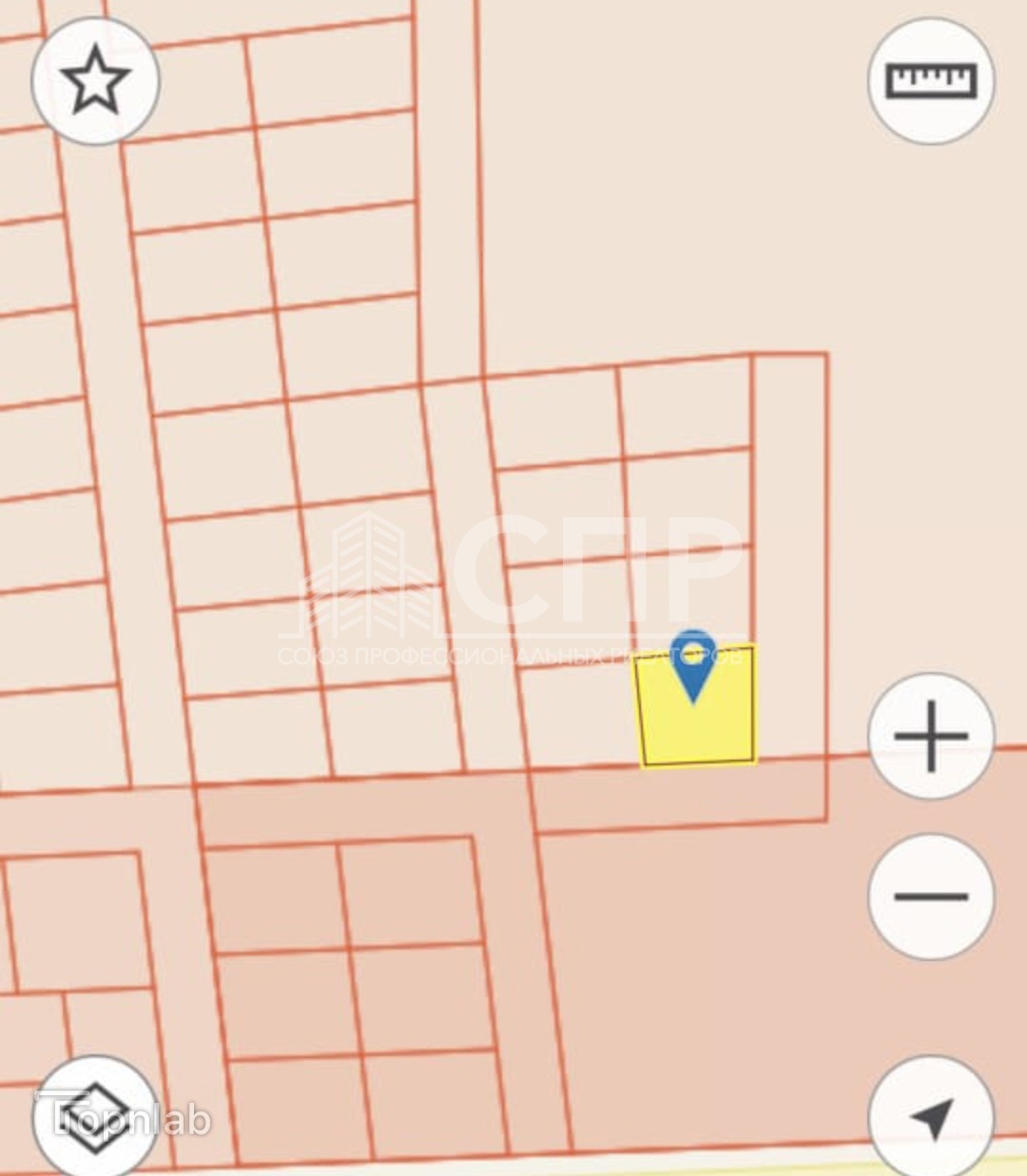Center the map on my location

coord(931,1118)
